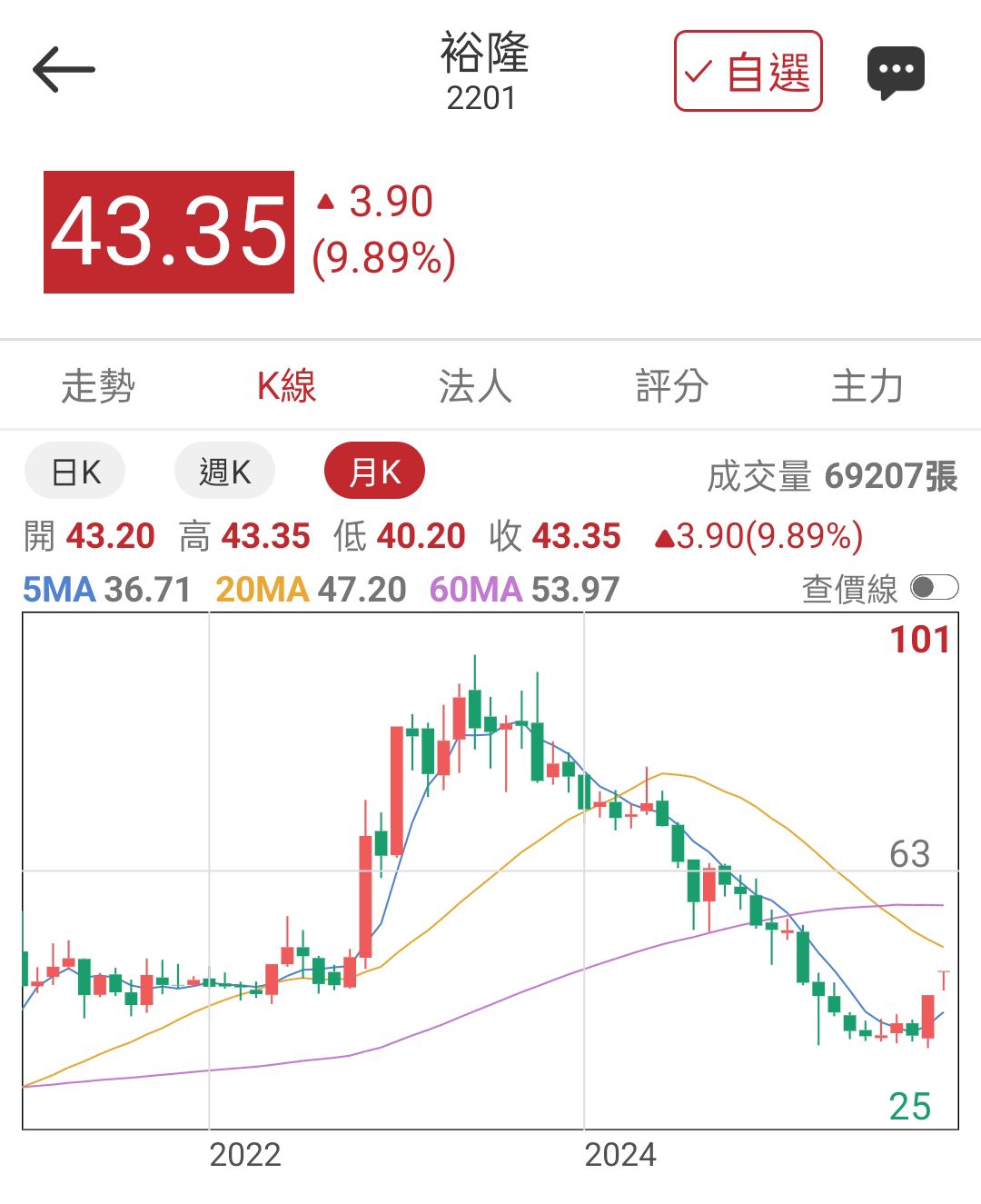981x1204 pixels.
Task: Switch to the 主力 tab
Action: click(x=867, y=386)
